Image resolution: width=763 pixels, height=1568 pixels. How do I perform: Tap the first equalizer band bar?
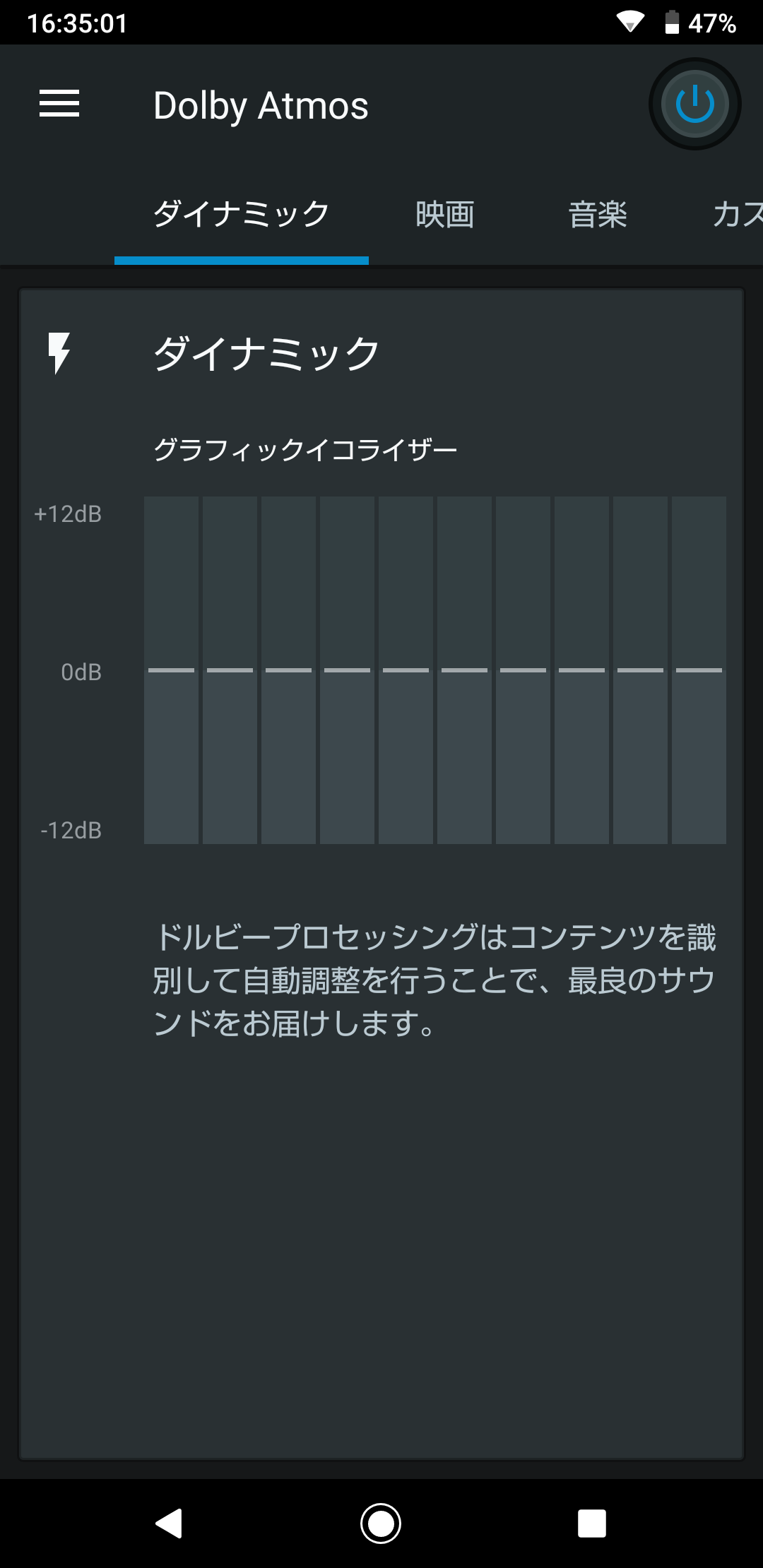click(x=171, y=670)
